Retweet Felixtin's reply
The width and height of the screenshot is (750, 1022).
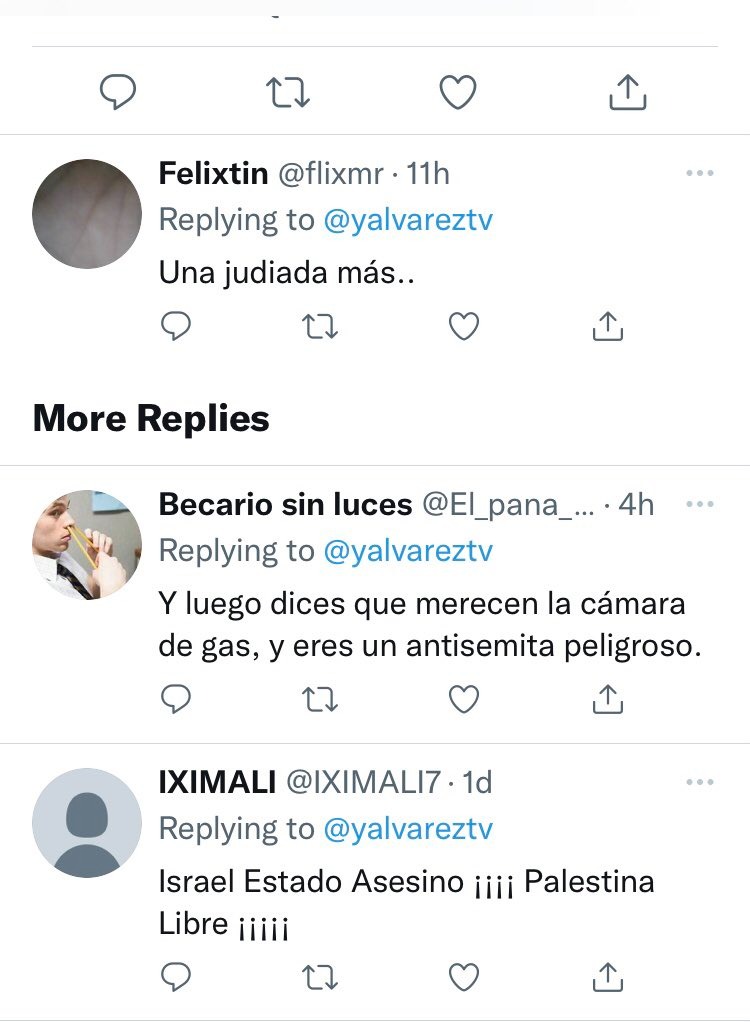click(x=320, y=326)
